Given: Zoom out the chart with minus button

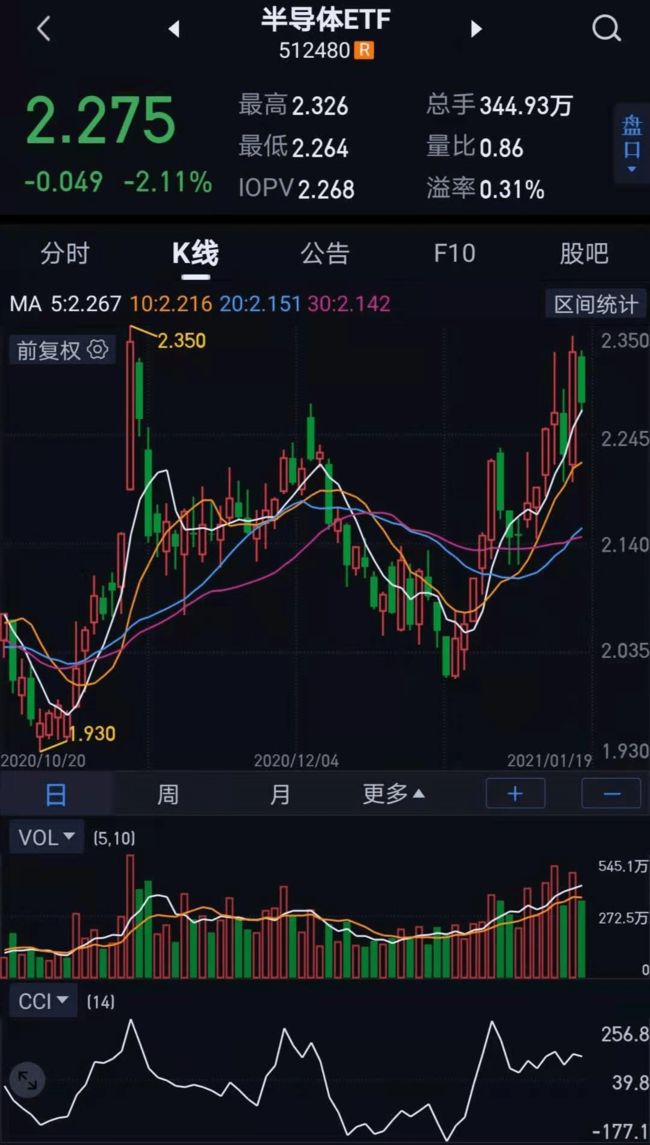Looking at the screenshot, I should pos(611,793).
